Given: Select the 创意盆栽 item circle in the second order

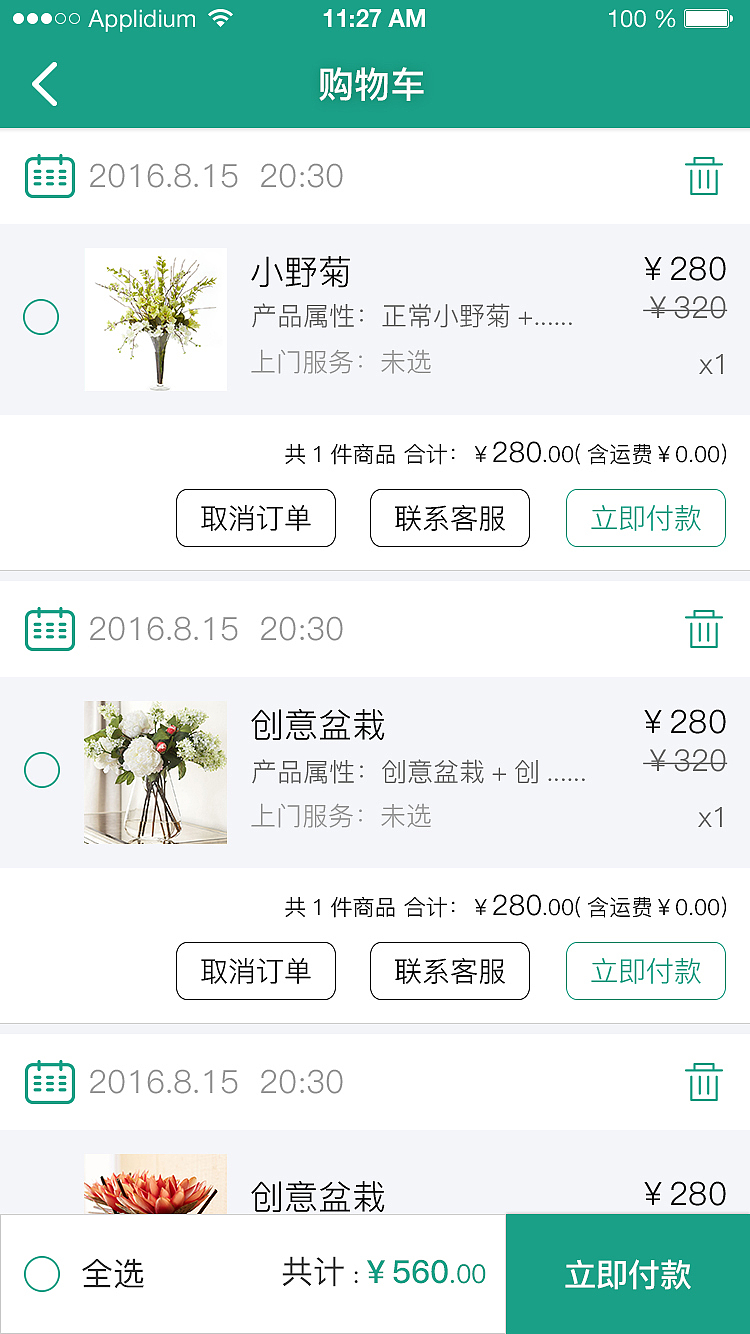Looking at the screenshot, I should [41, 770].
